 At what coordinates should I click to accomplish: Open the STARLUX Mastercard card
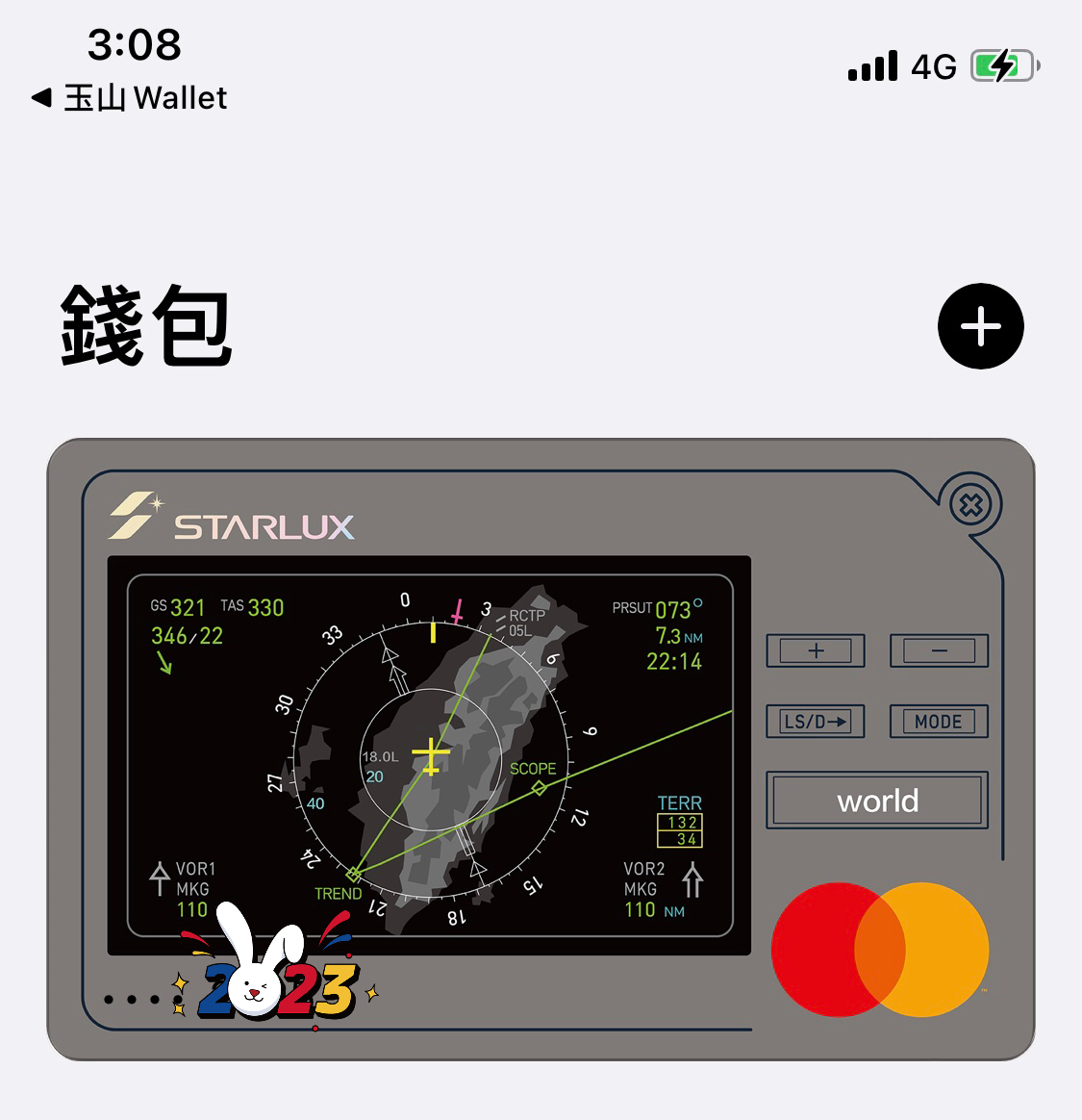541,749
